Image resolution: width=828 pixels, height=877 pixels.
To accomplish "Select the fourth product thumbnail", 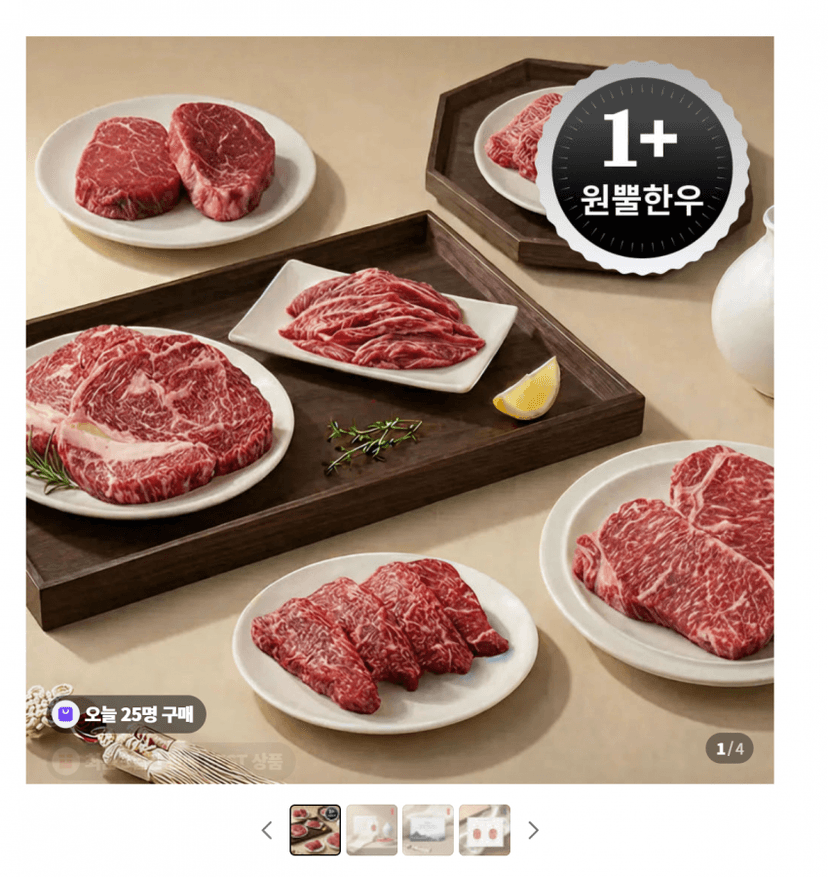I will point(484,830).
